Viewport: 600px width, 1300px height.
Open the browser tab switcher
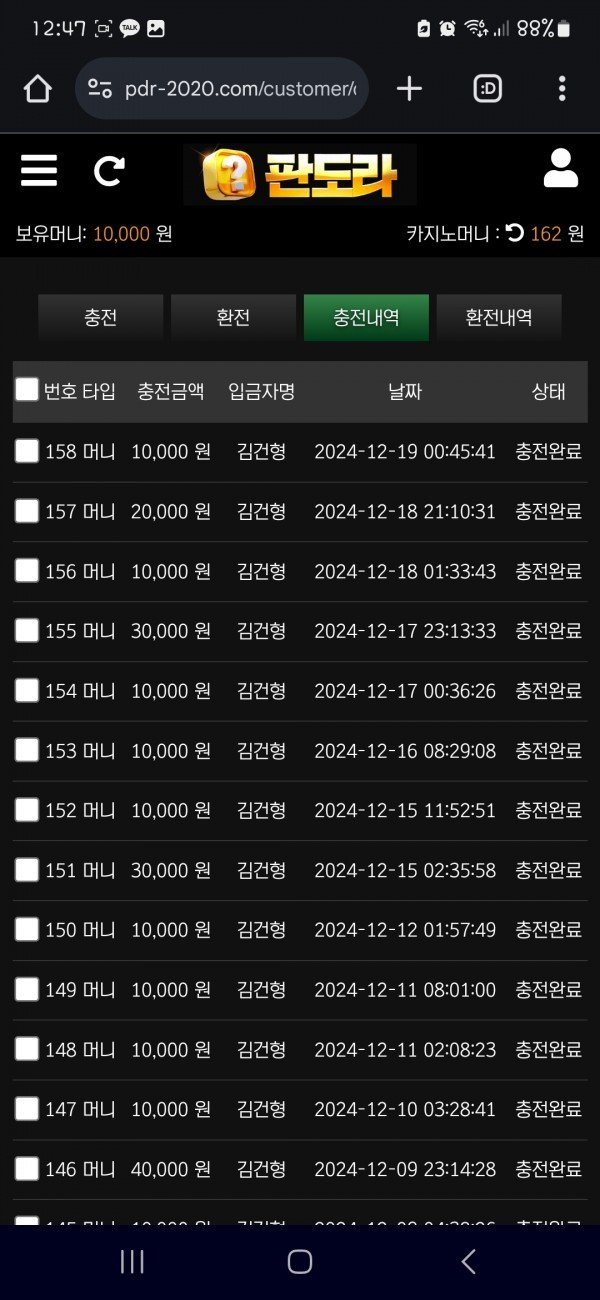pyautogui.click(x=487, y=89)
